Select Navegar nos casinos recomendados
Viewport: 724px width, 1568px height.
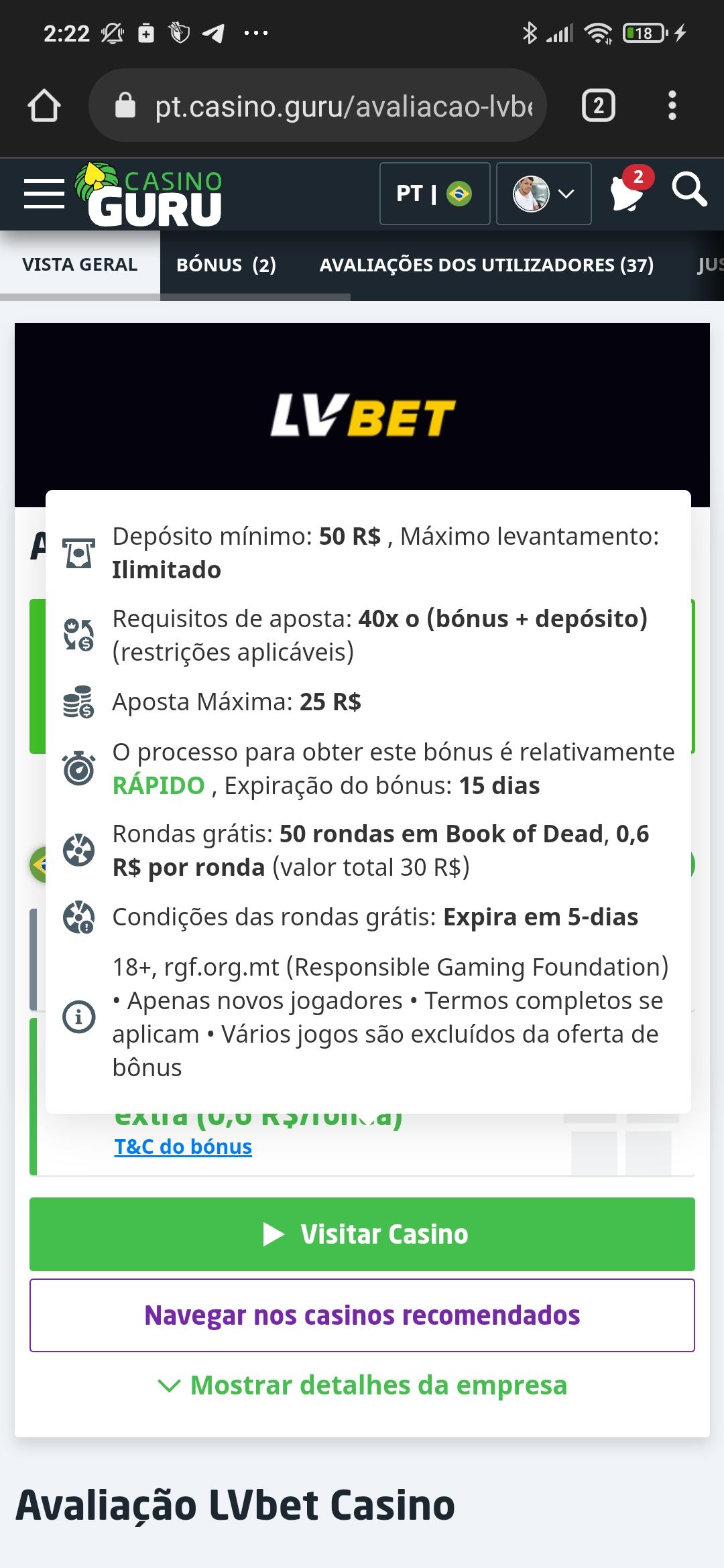pyautogui.click(x=362, y=1315)
